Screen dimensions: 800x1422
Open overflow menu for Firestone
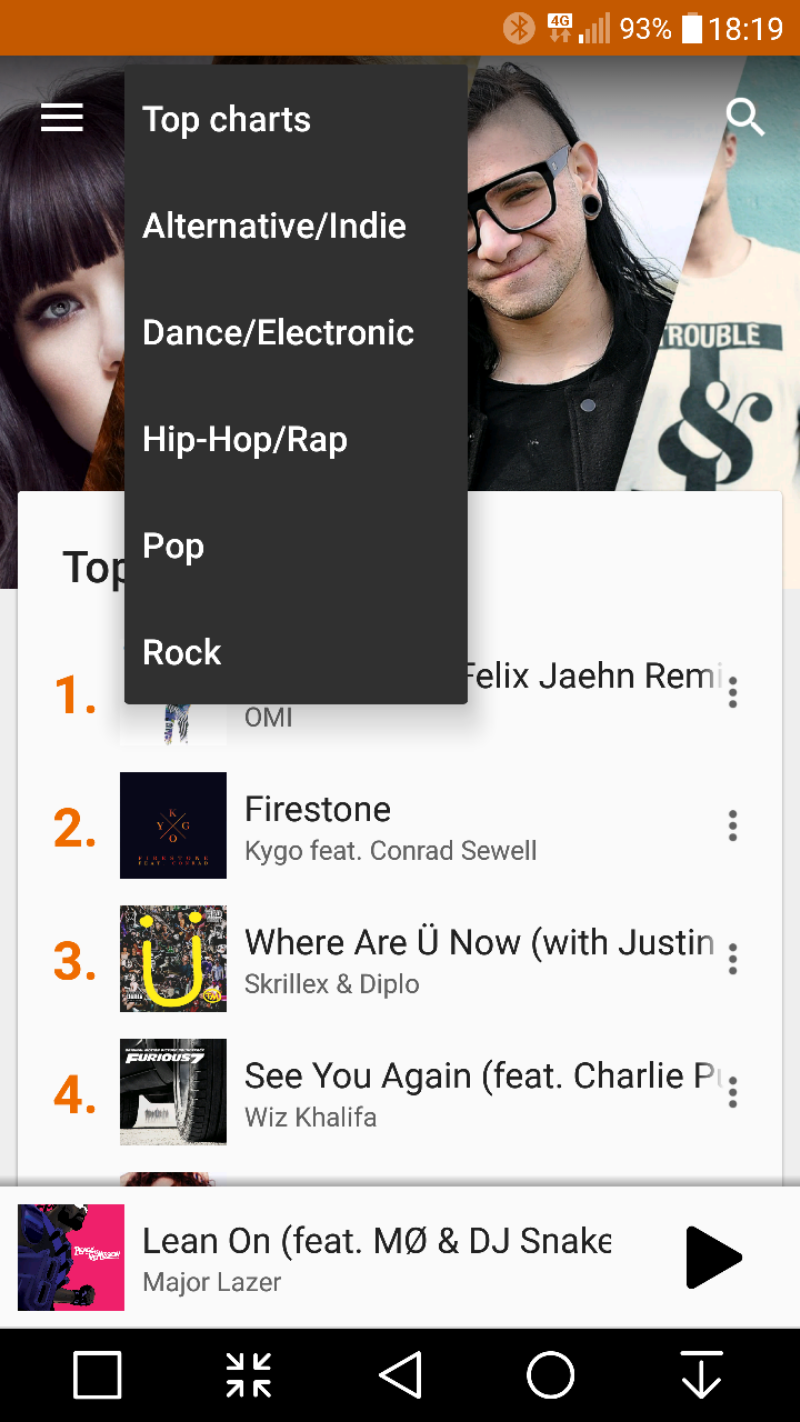click(x=733, y=826)
